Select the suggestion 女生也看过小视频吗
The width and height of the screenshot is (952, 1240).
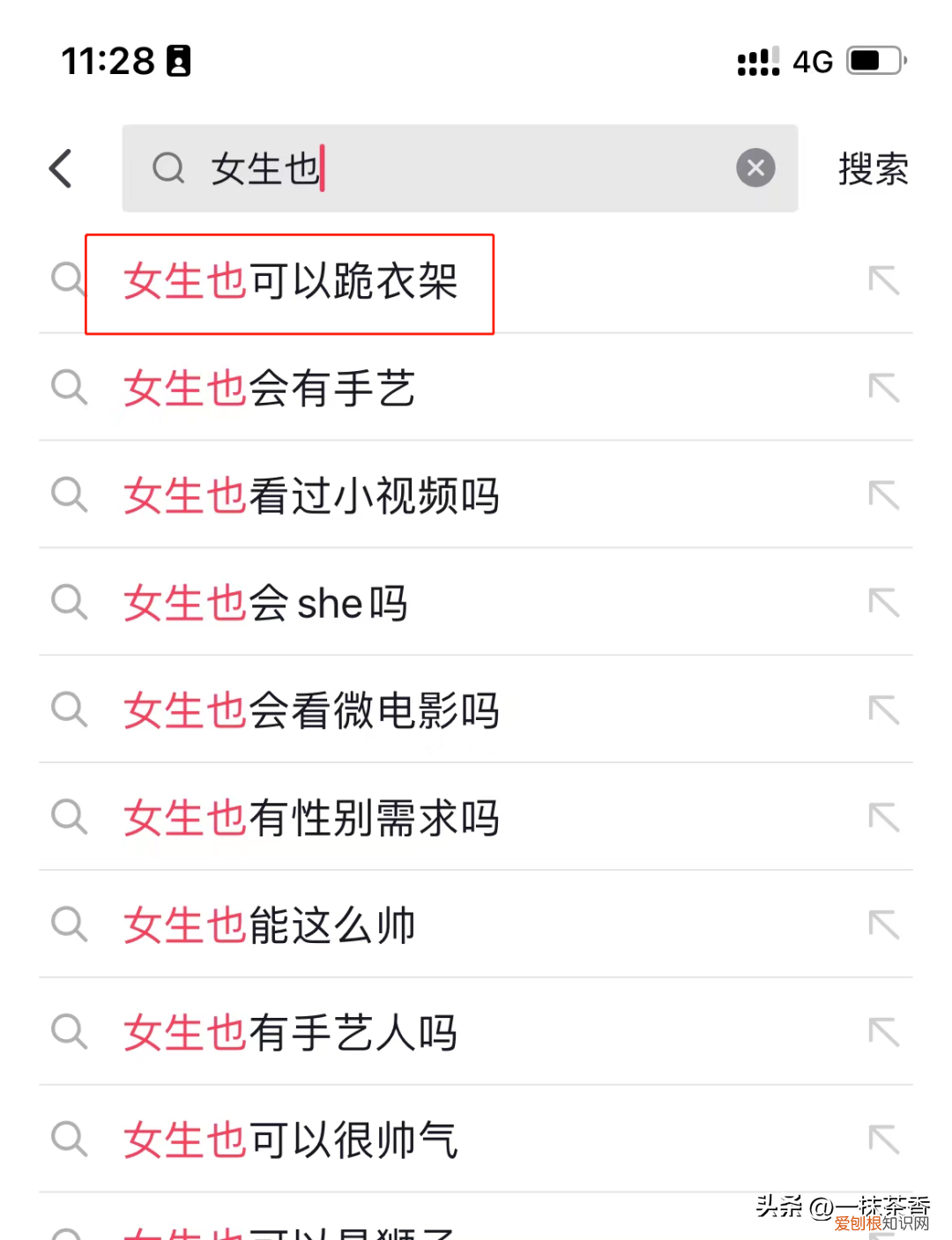(x=311, y=496)
